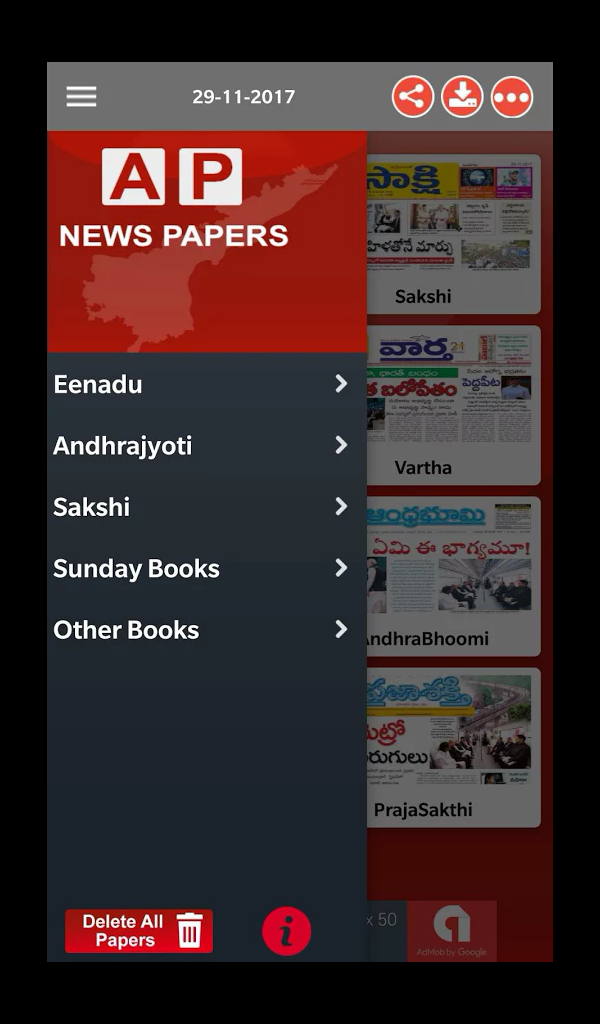The image size is (600, 1024).
Task: View the AndhraBhoomi newspaper
Action: pos(453,577)
